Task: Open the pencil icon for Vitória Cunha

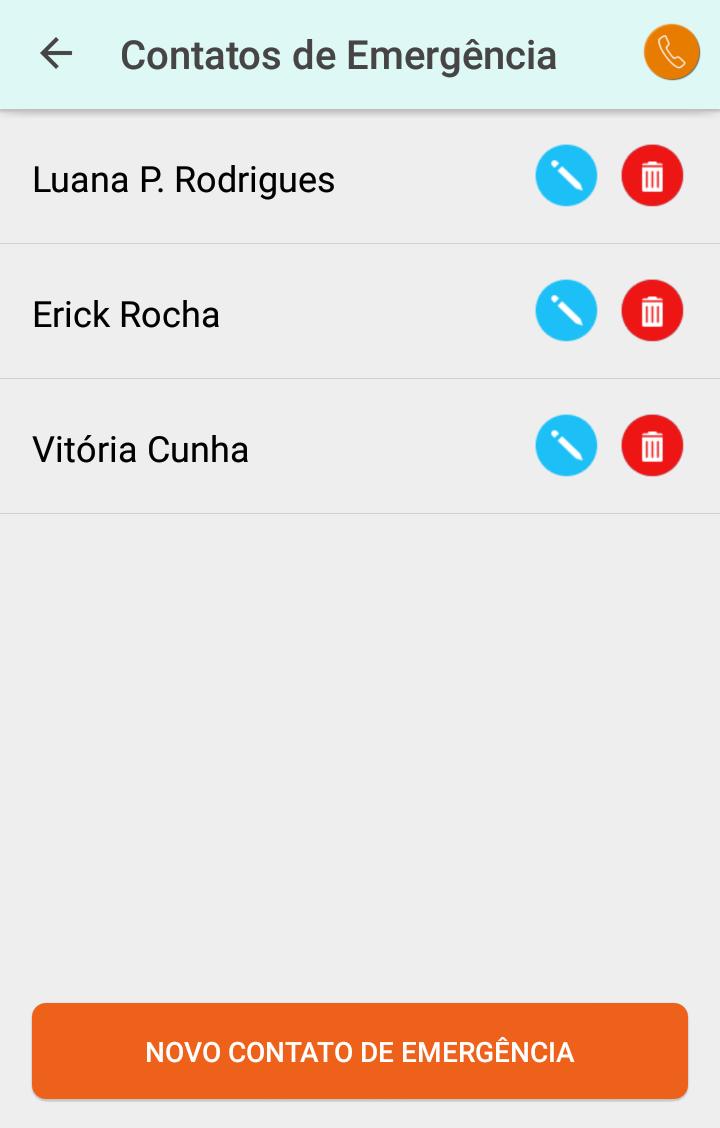Action: point(566,446)
